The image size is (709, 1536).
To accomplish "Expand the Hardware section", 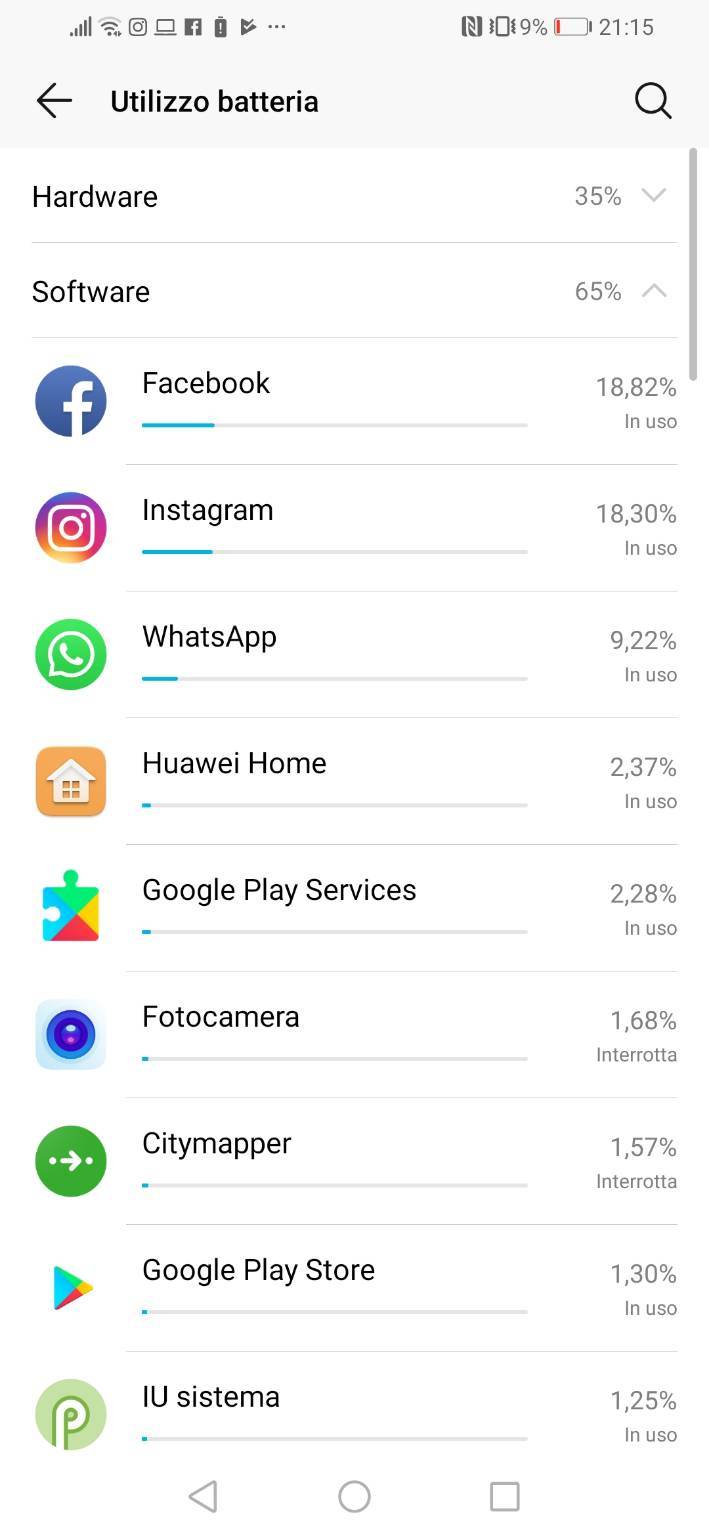I will pos(354,196).
